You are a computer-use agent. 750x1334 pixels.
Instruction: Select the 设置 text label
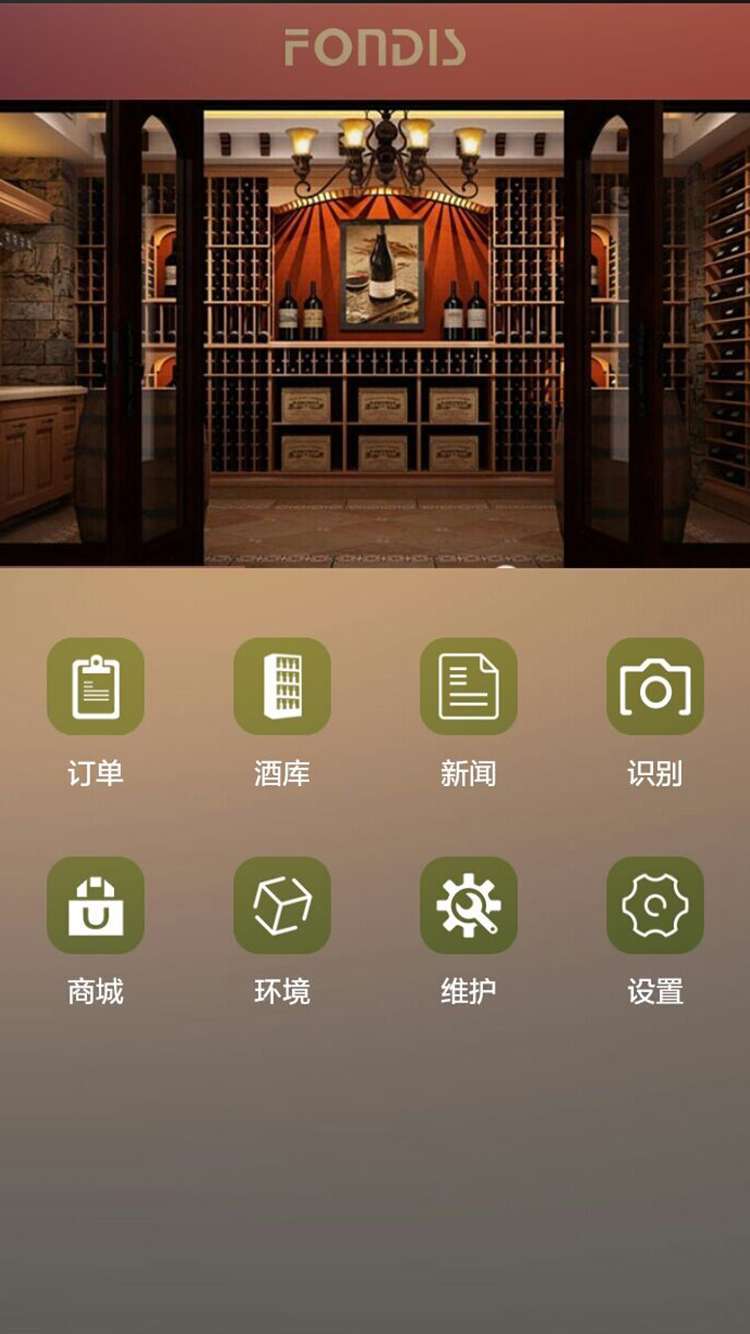click(x=654, y=989)
